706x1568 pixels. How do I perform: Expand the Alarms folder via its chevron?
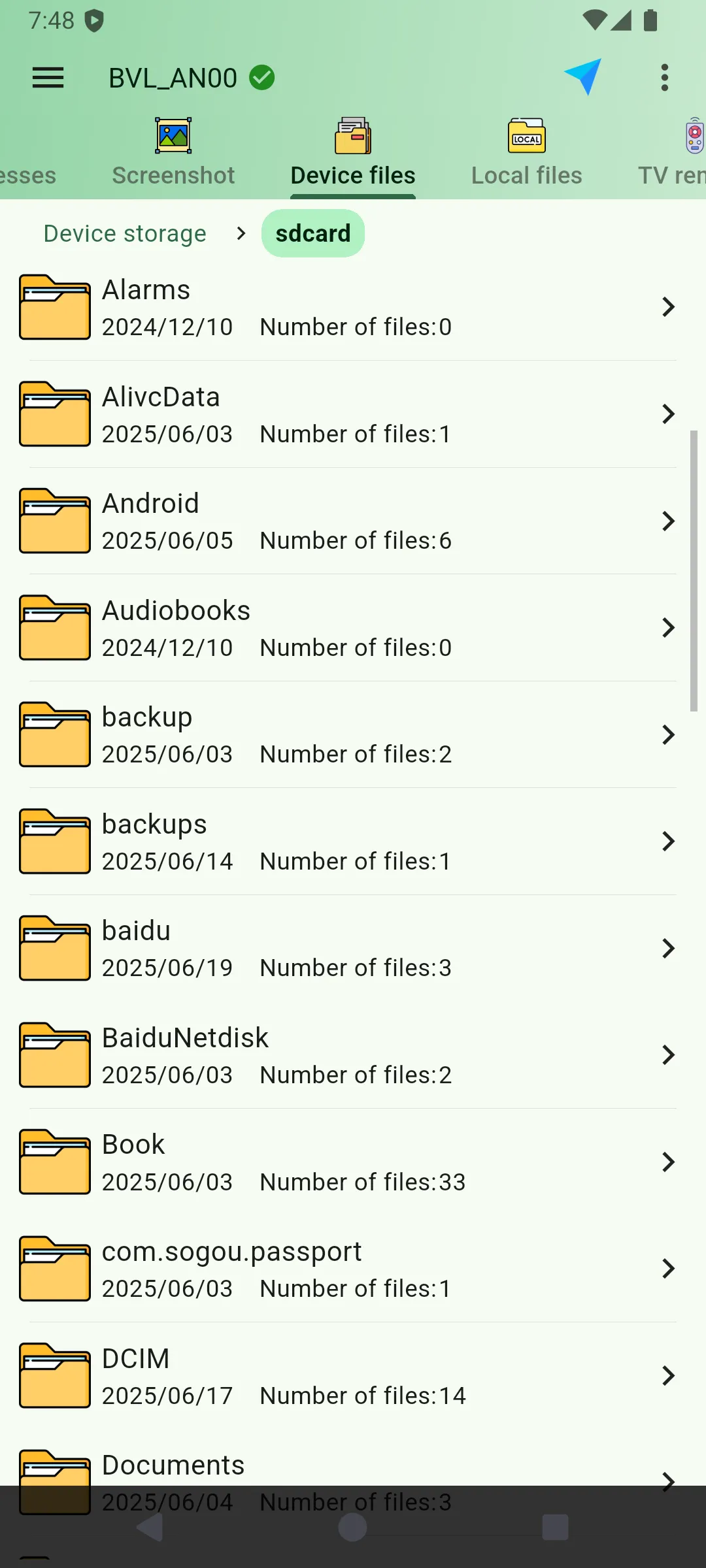pos(668,306)
